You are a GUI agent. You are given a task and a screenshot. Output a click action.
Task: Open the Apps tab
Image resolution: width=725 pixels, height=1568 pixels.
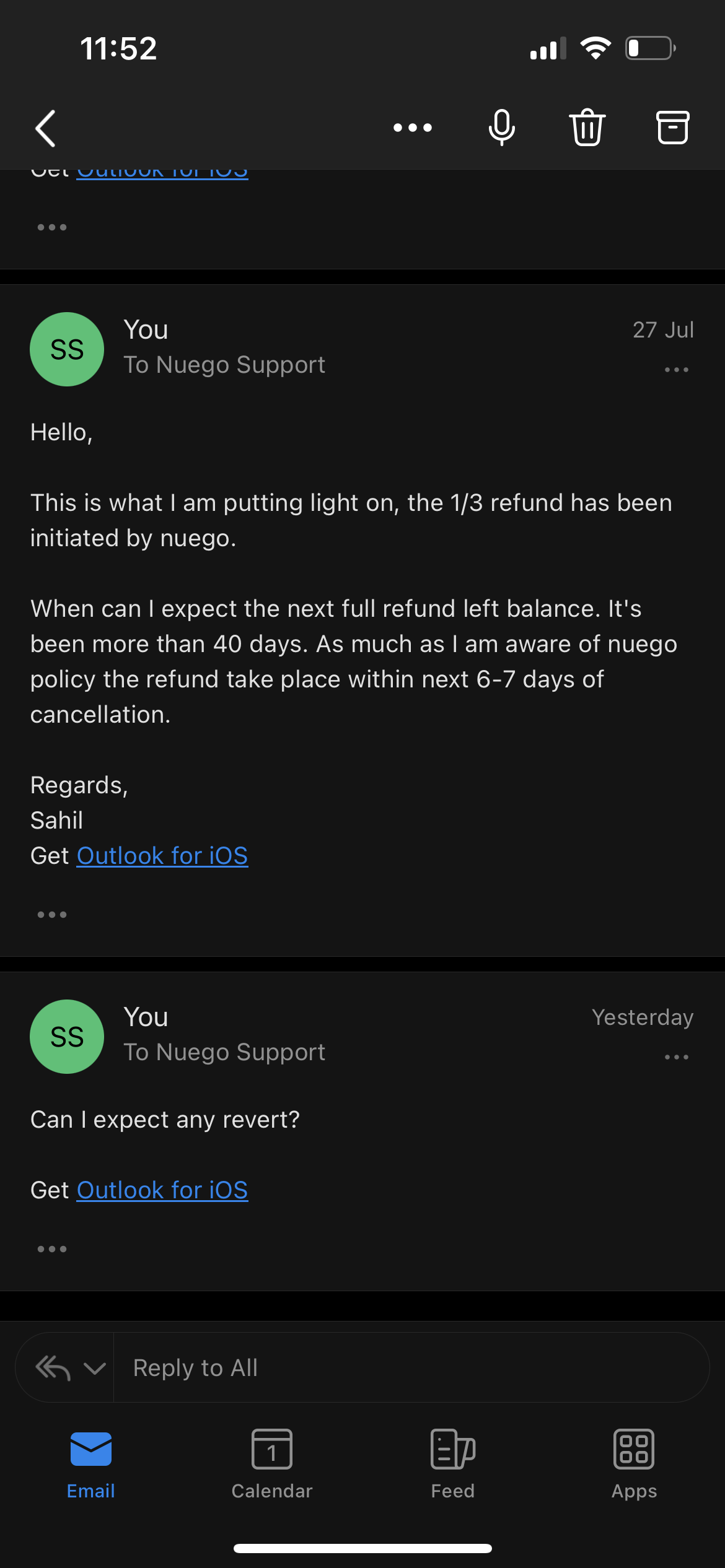[x=634, y=1464]
